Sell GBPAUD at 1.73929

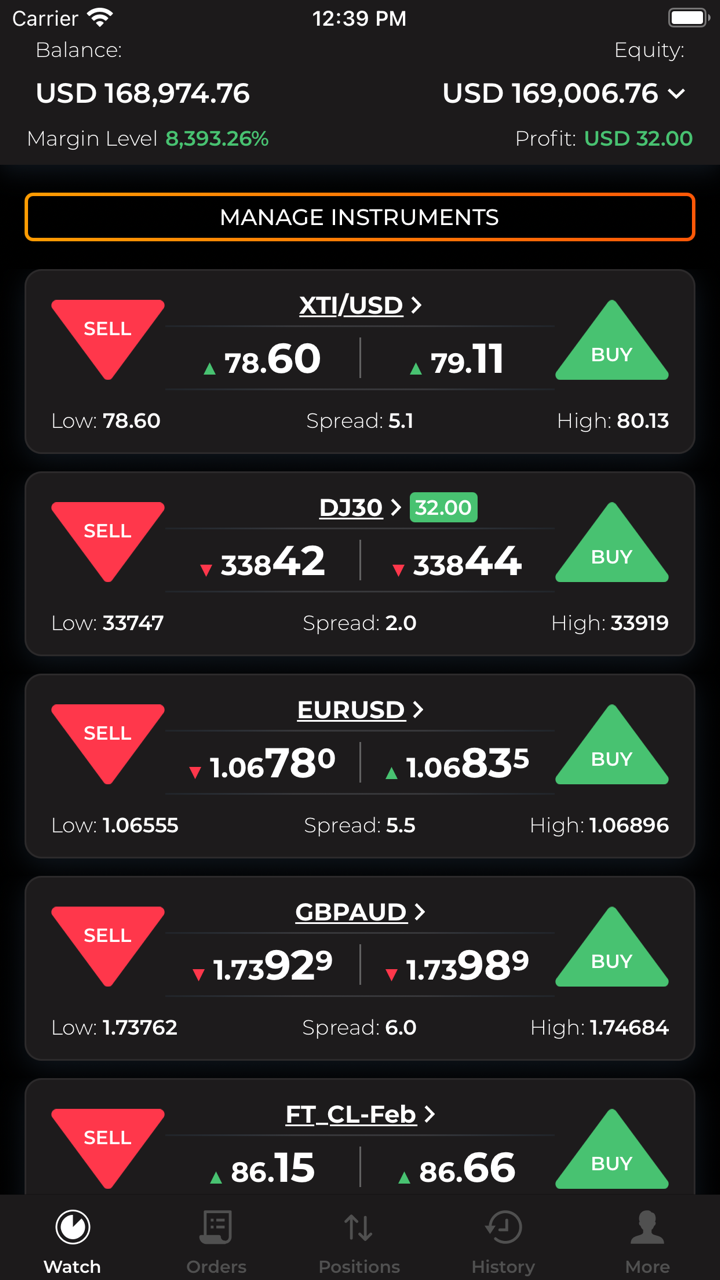click(107, 941)
